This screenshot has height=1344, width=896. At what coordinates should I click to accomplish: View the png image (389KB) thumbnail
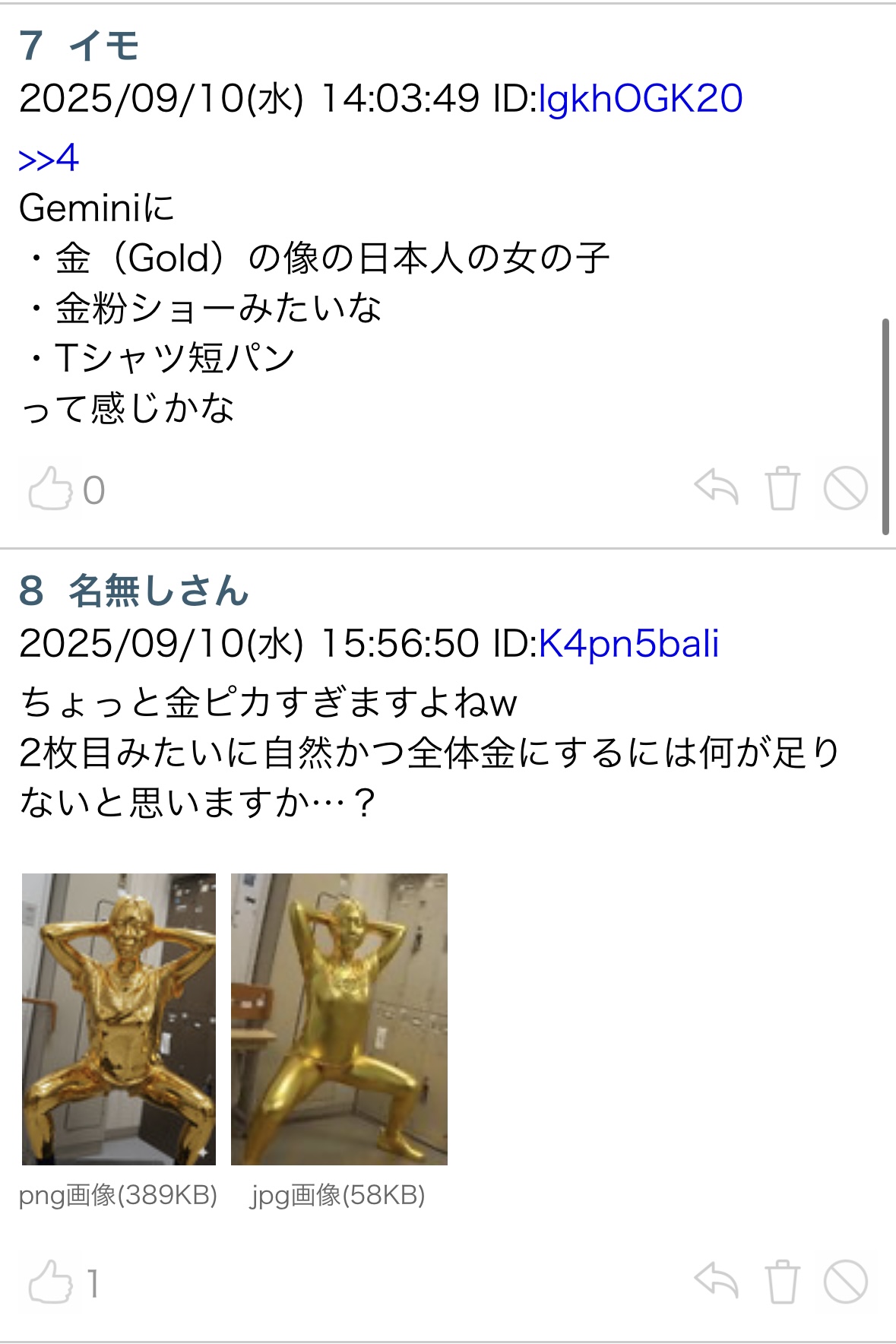(x=119, y=1019)
